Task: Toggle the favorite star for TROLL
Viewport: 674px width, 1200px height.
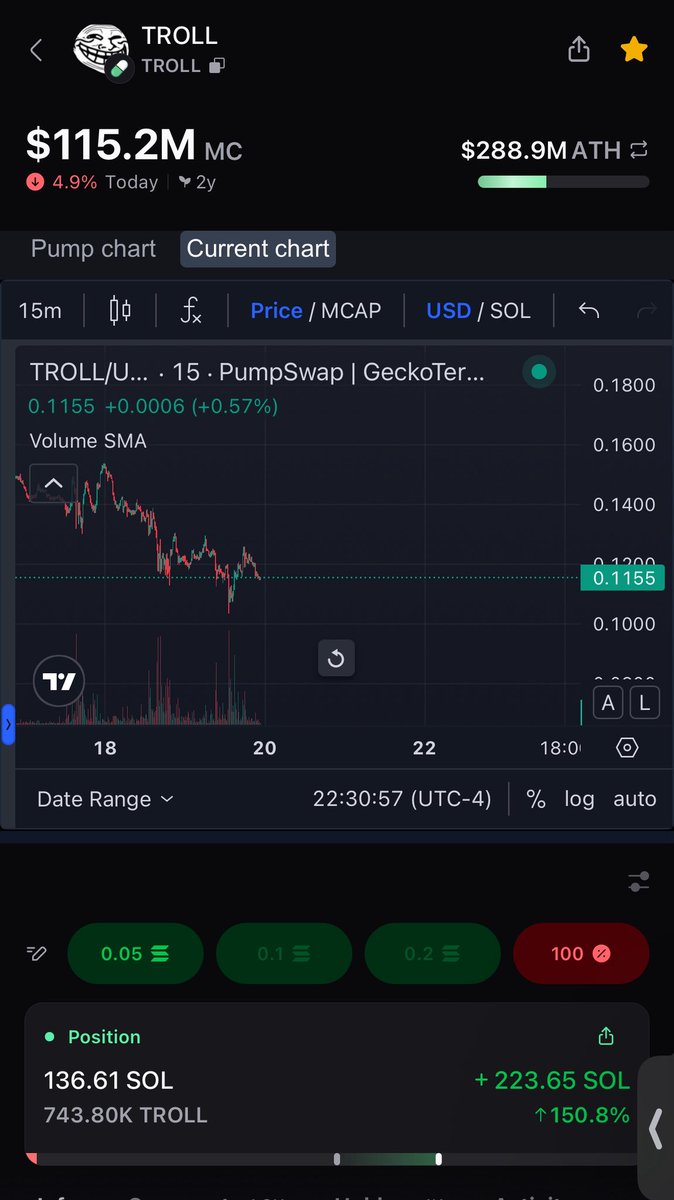Action: point(634,50)
